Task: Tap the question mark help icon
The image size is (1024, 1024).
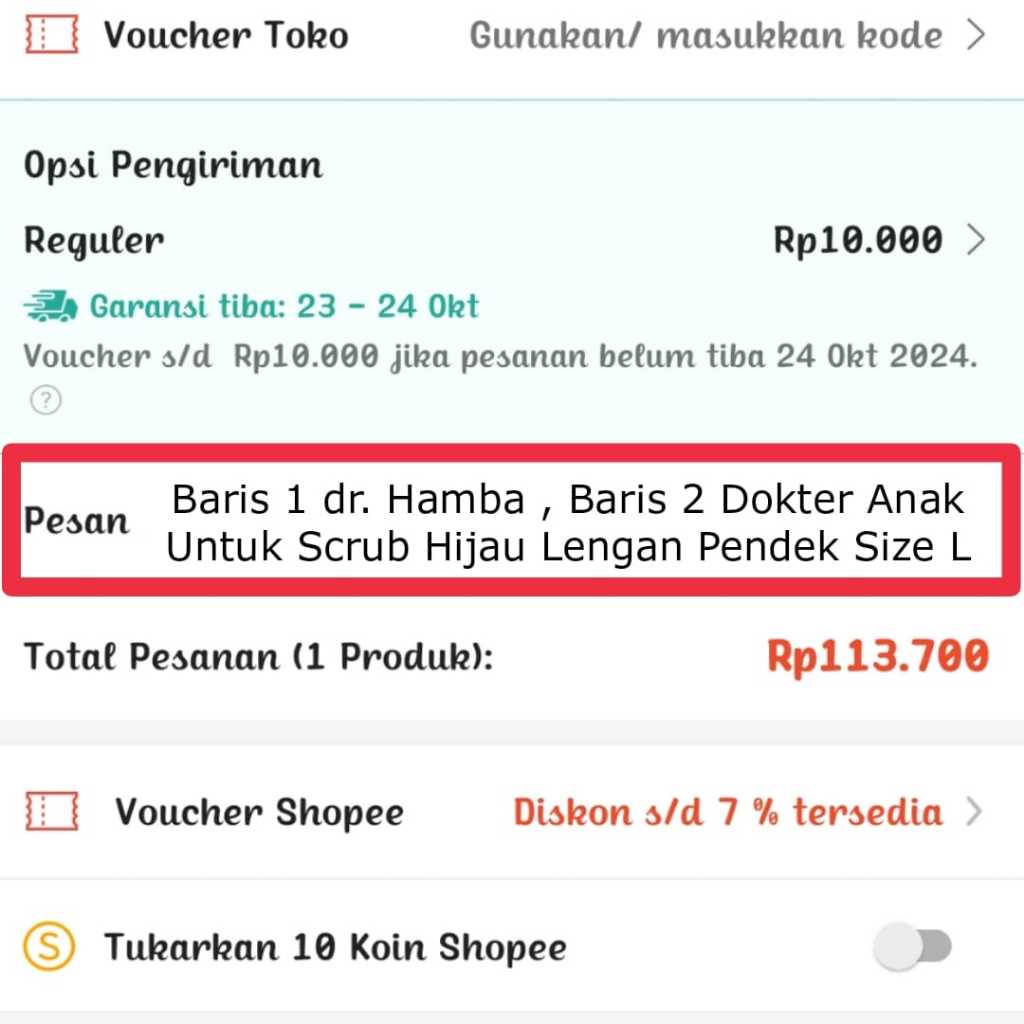Action: (46, 401)
